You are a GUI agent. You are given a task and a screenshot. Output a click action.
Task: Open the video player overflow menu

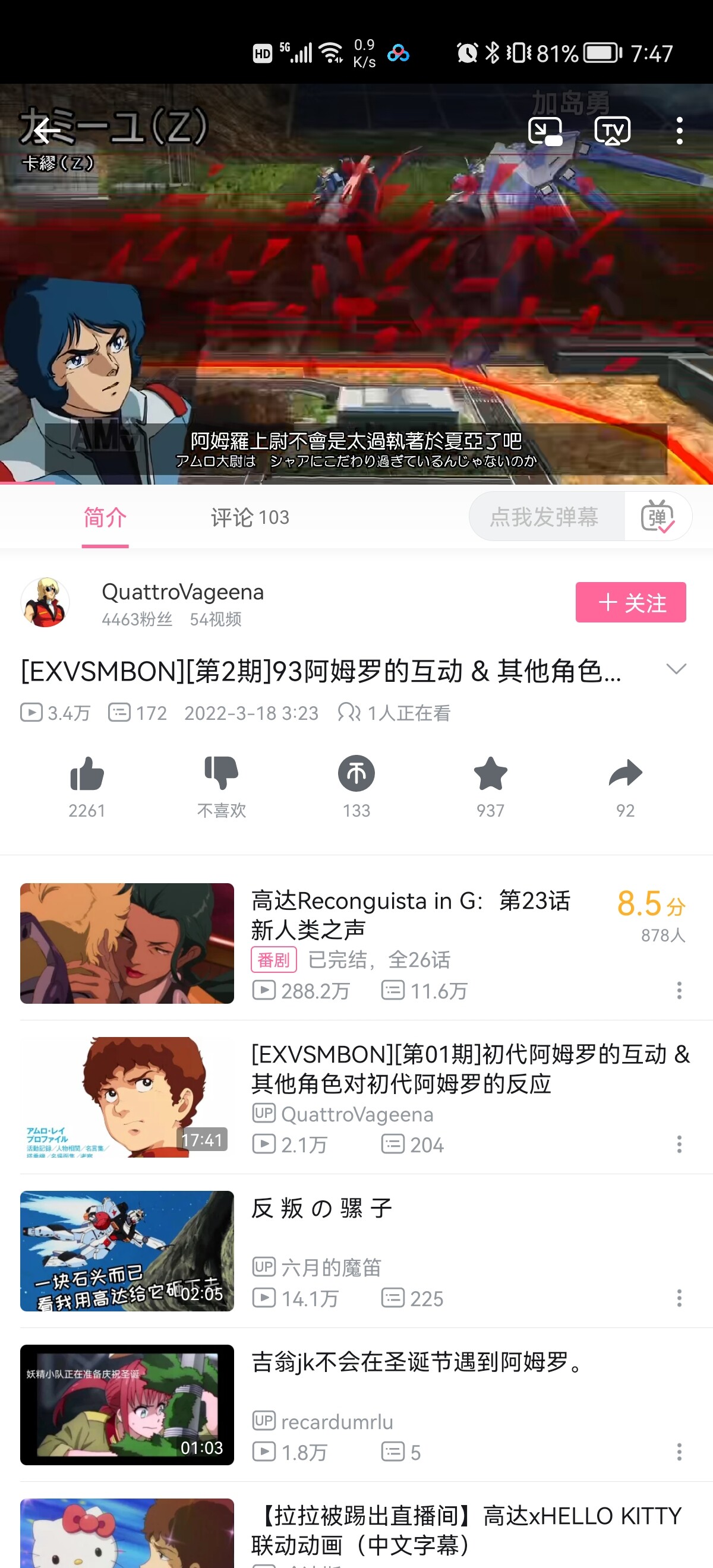[x=679, y=131]
